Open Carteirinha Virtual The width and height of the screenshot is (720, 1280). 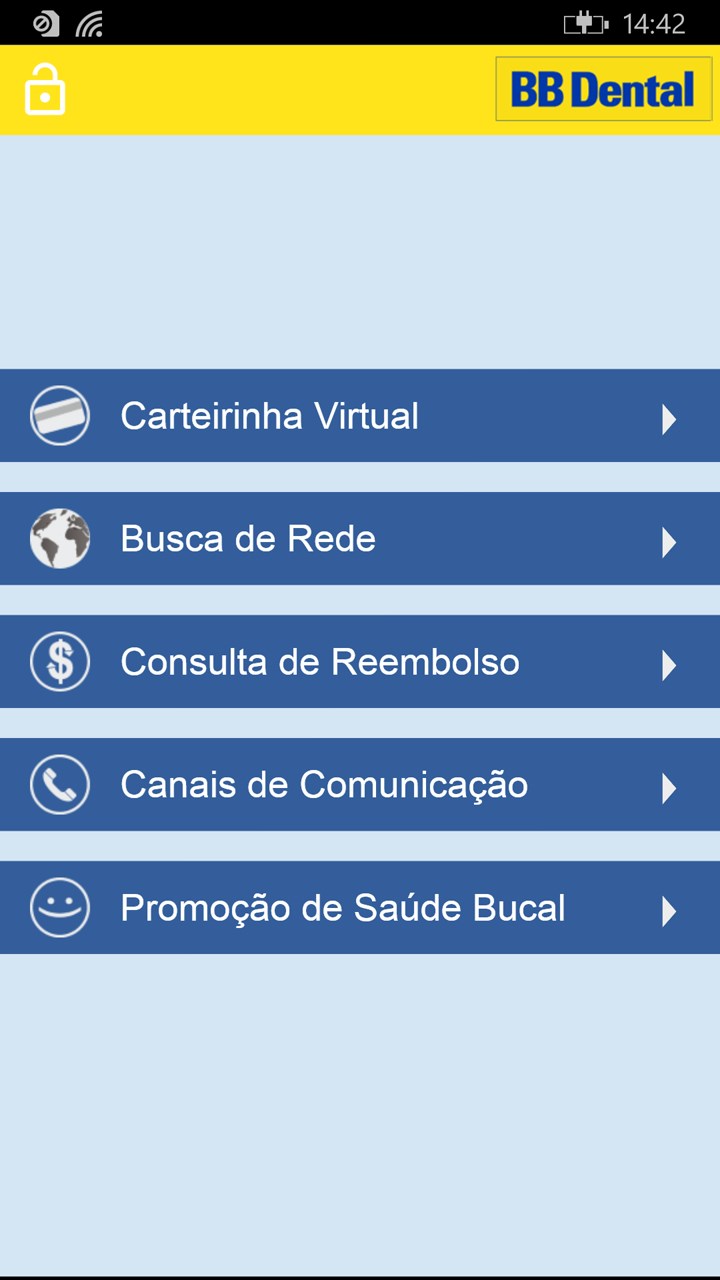pos(360,416)
